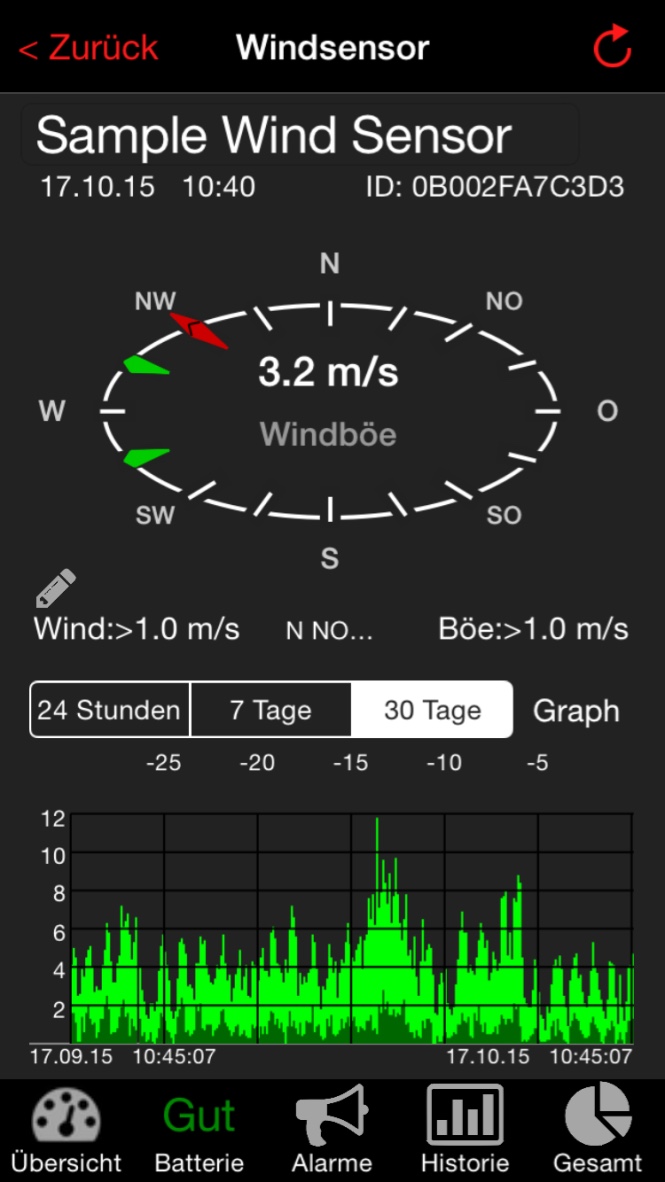Open the Historie tab
The height and width of the screenshot is (1182, 665).
click(x=465, y=1132)
